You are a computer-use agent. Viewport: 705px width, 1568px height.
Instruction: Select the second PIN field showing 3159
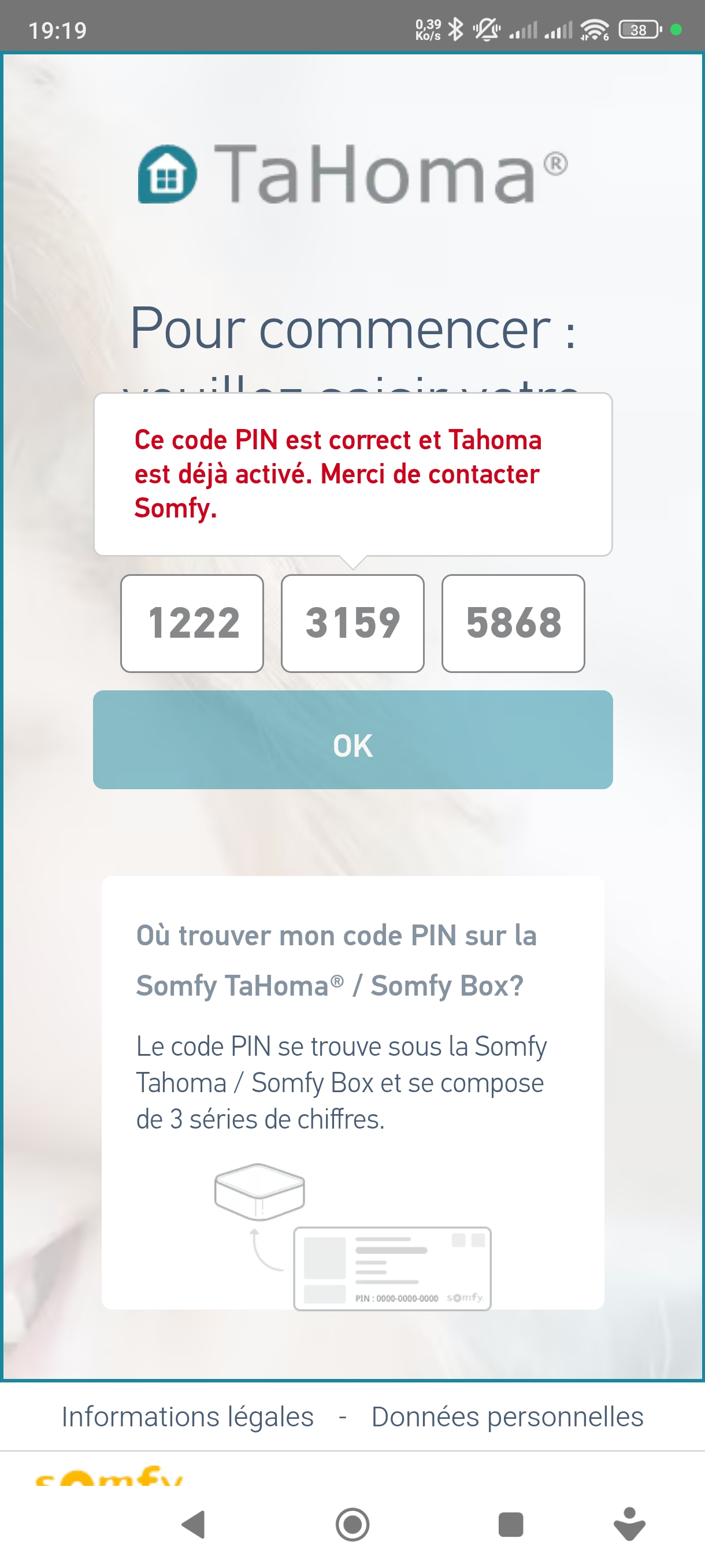(353, 623)
